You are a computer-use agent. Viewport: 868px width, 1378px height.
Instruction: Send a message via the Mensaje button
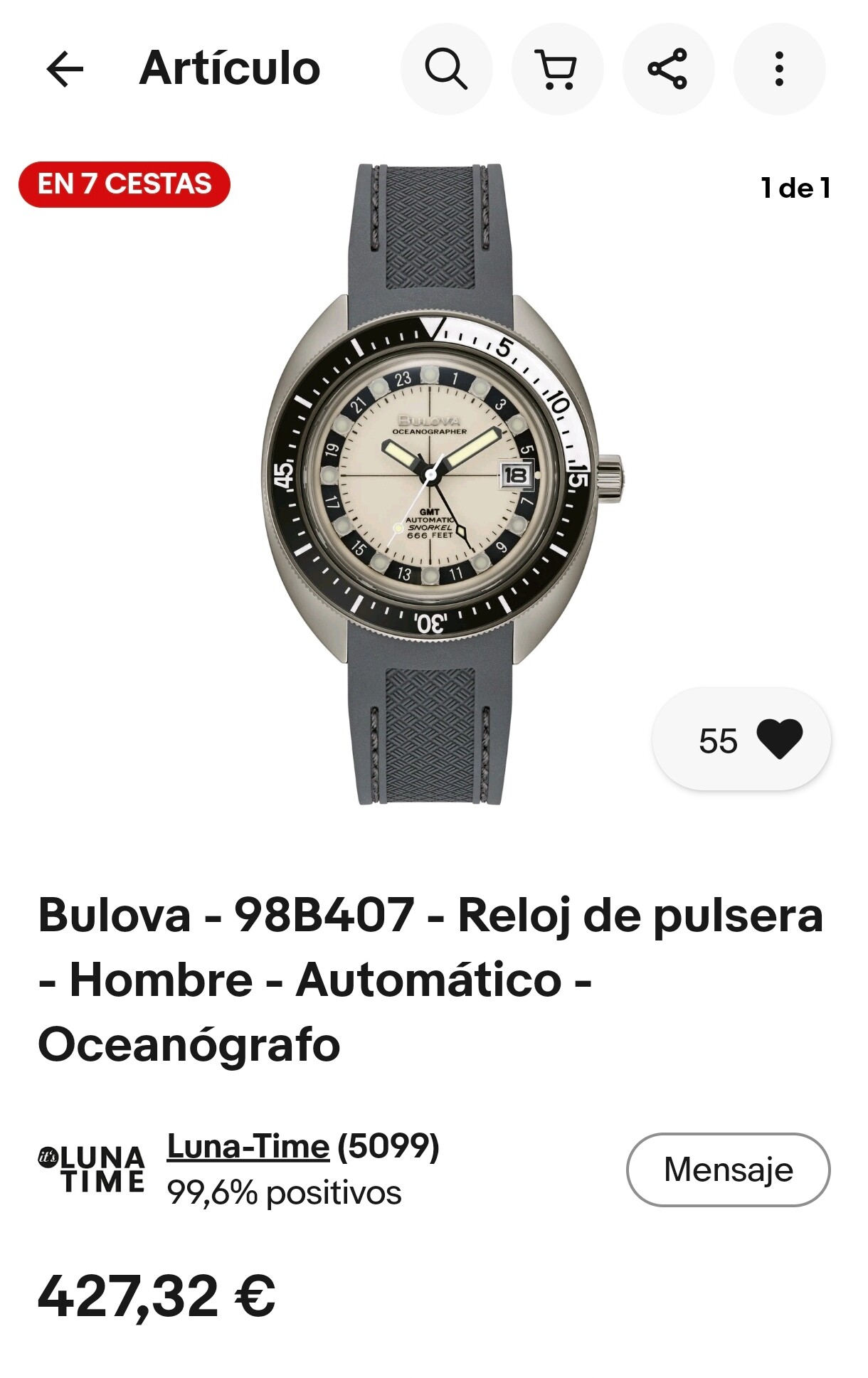point(728,1170)
